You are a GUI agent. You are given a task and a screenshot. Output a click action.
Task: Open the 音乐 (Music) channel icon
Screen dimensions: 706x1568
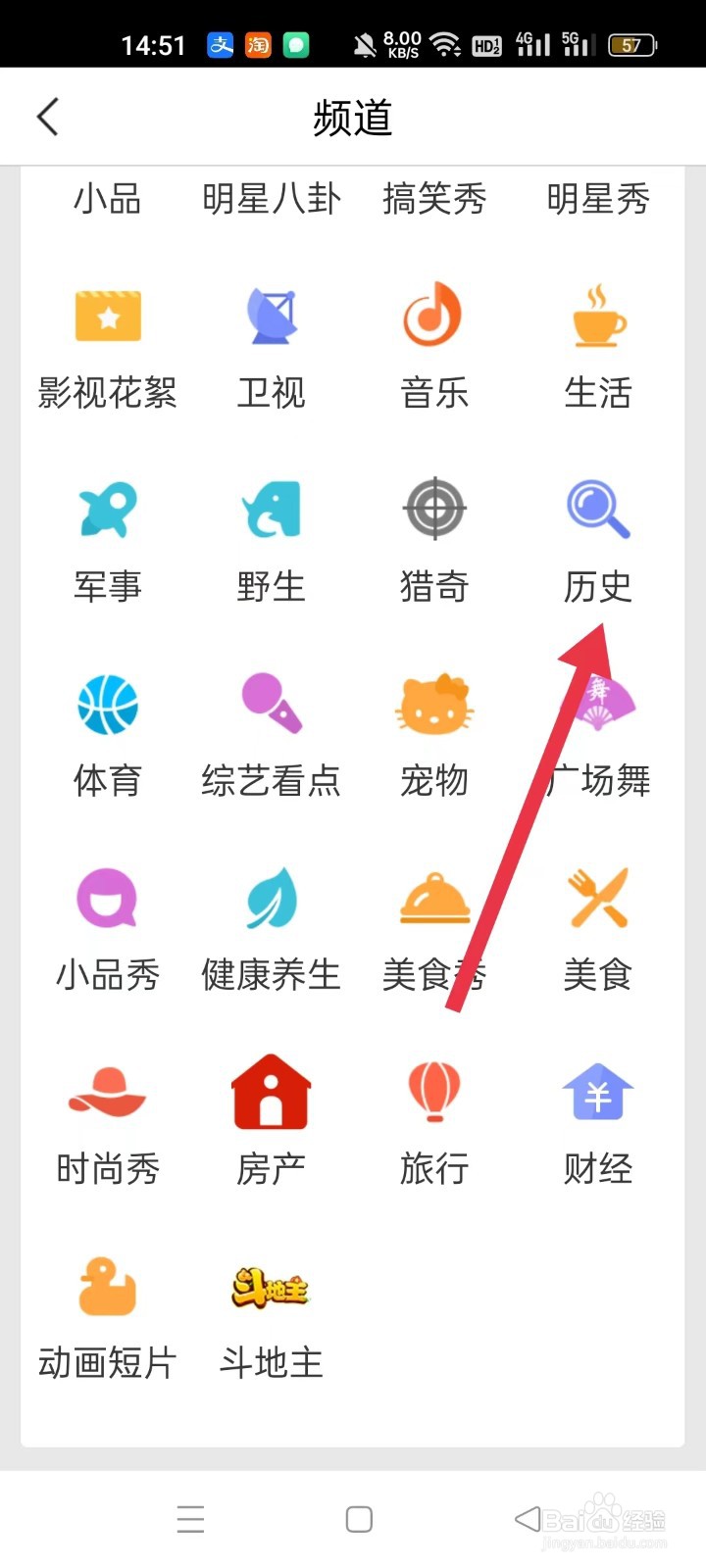pos(434,316)
